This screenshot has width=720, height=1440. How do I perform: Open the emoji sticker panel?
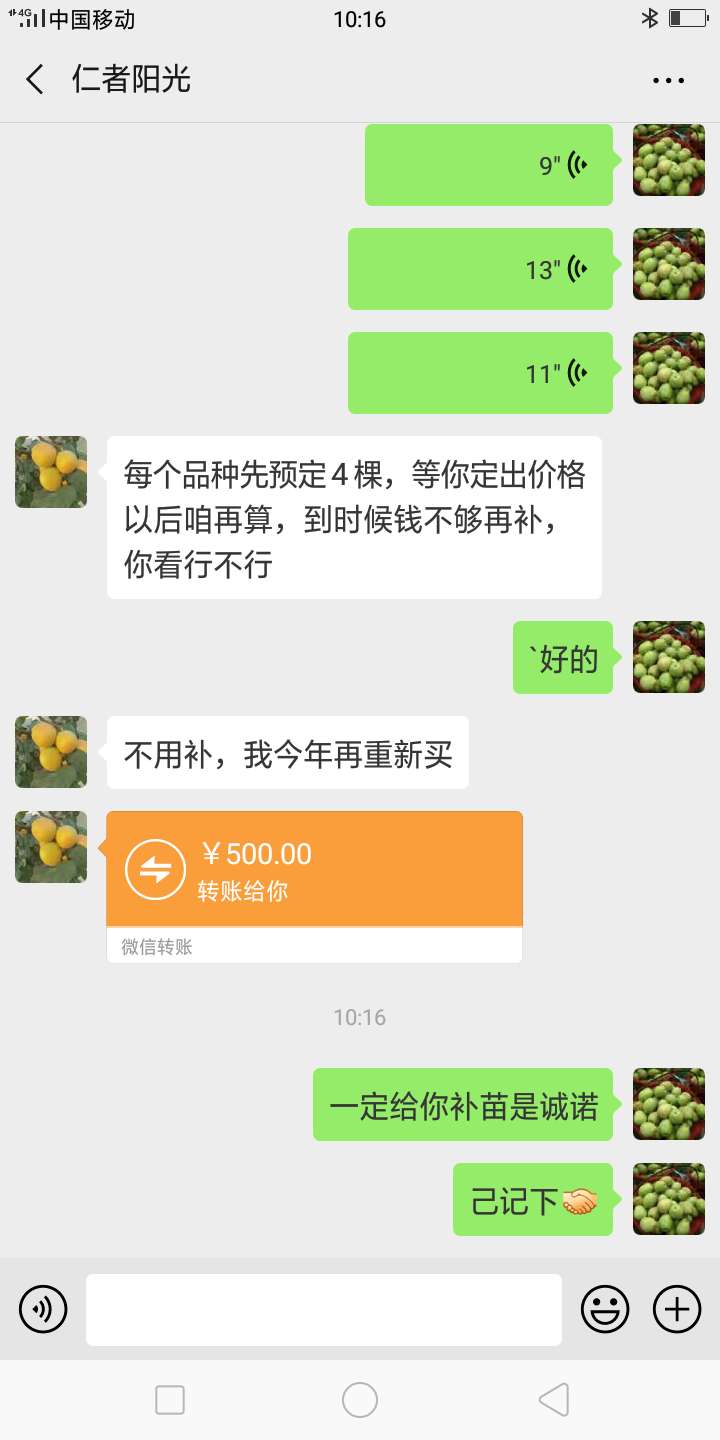click(605, 1309)
